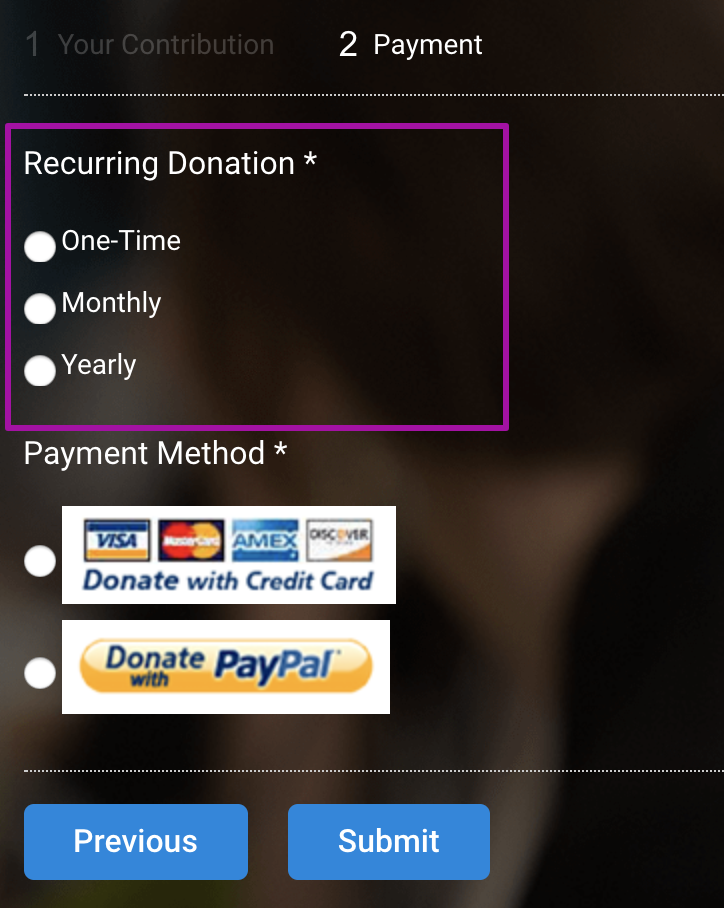Image resolution: width=724 pixels, height=908 pixels.
Task: Select the One-Time donation option
Action: [40, 246]
